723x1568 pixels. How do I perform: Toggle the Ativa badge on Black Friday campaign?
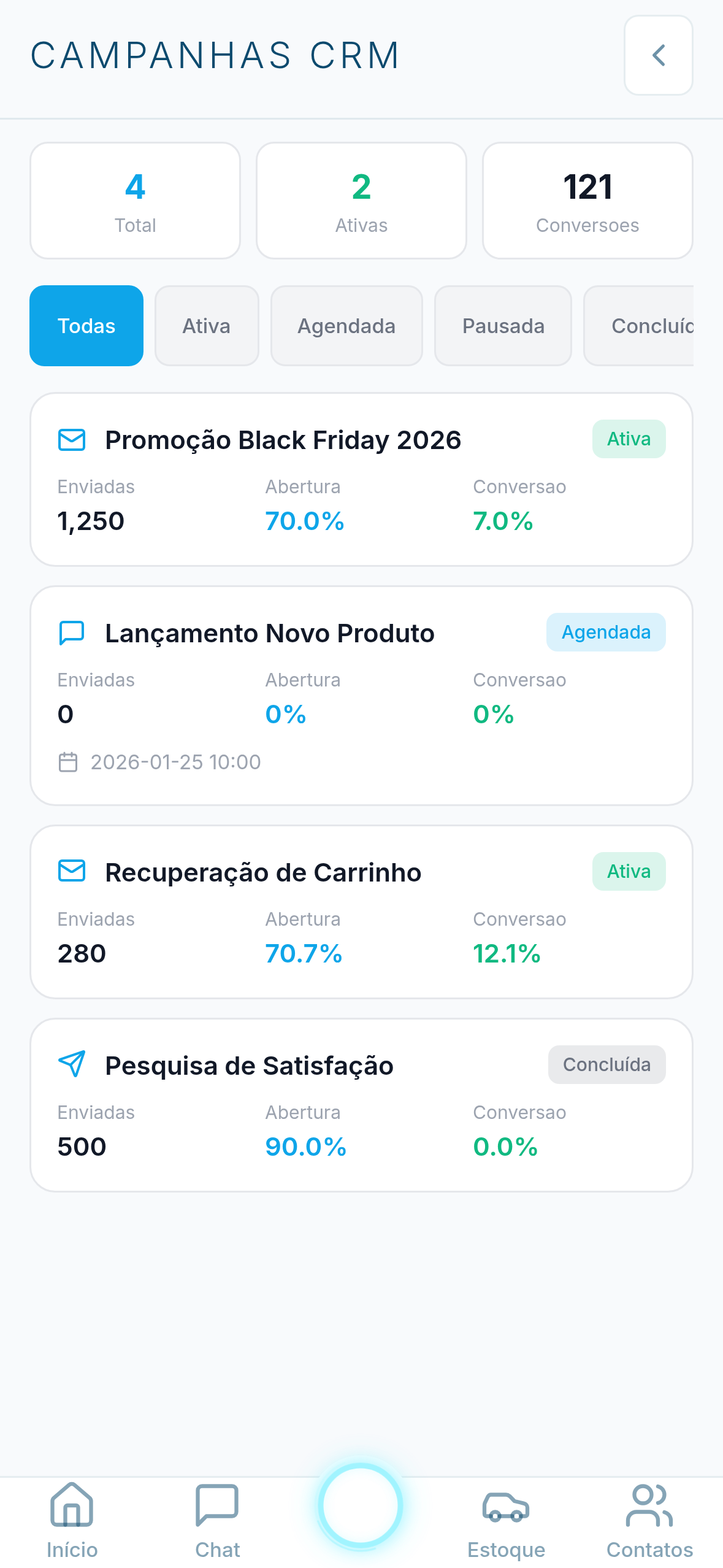click(629, 439)
